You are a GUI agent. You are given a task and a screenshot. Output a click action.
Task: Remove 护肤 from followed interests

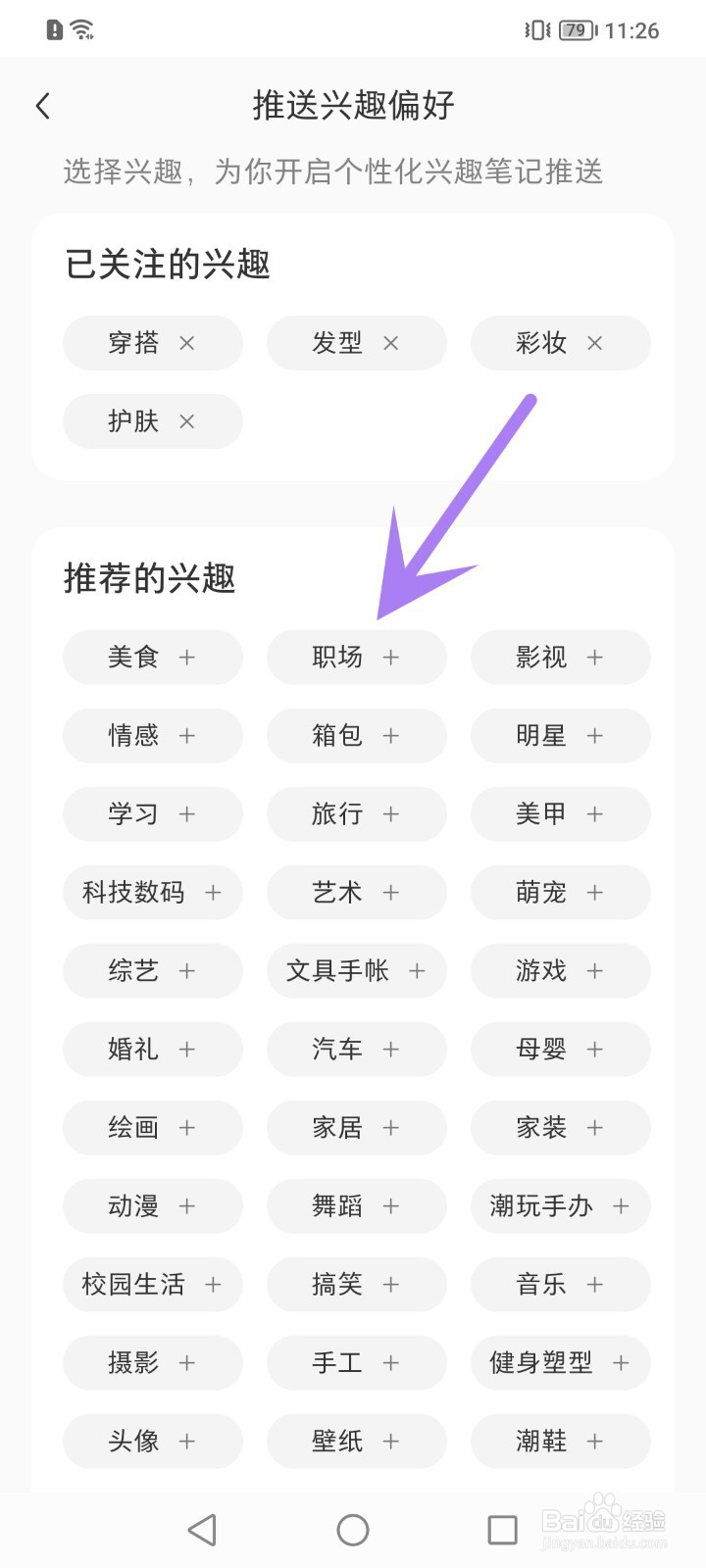pyautogui.click(x=188, y=421)
